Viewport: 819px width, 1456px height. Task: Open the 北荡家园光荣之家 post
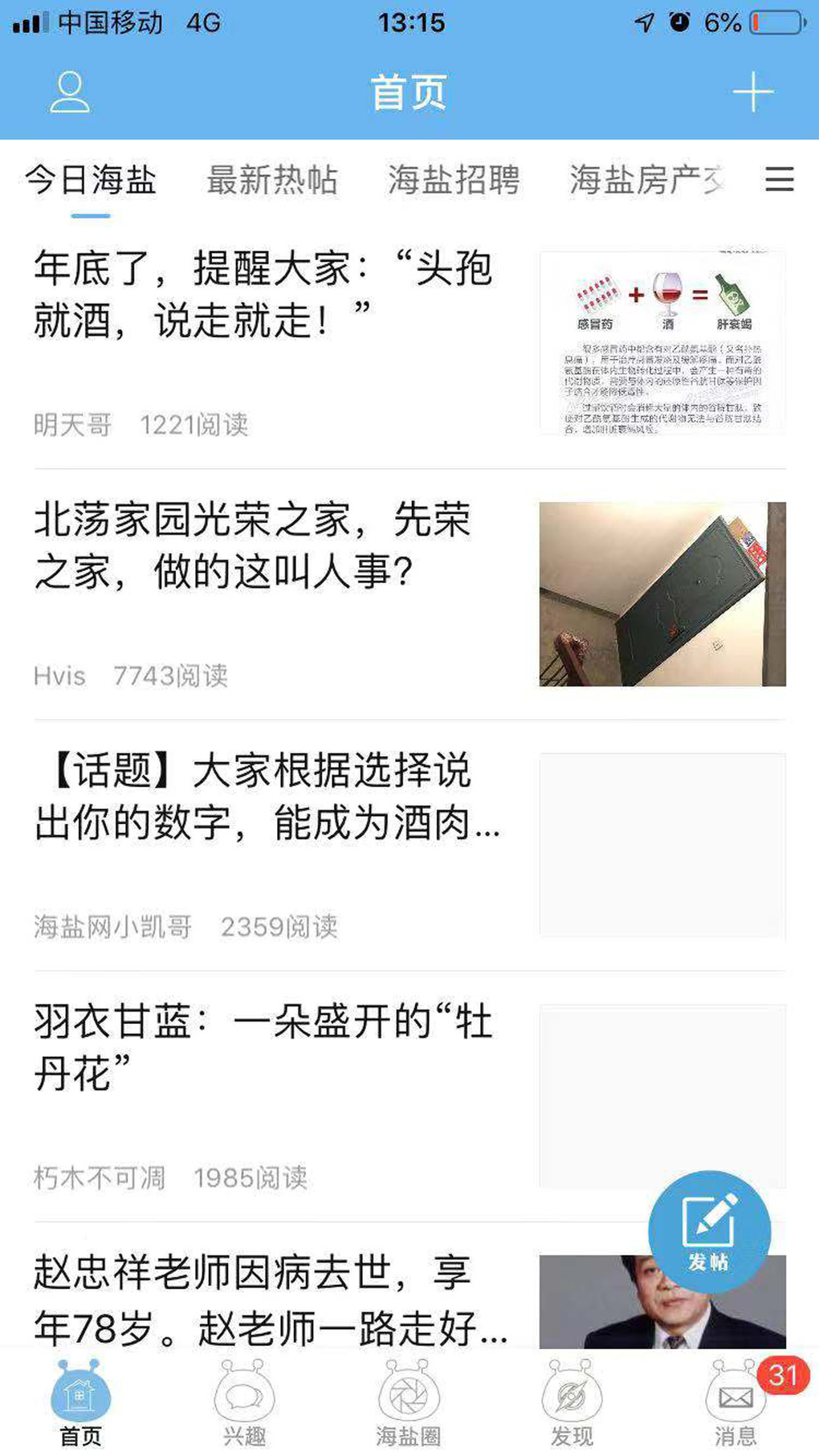[x=253, y=545]
